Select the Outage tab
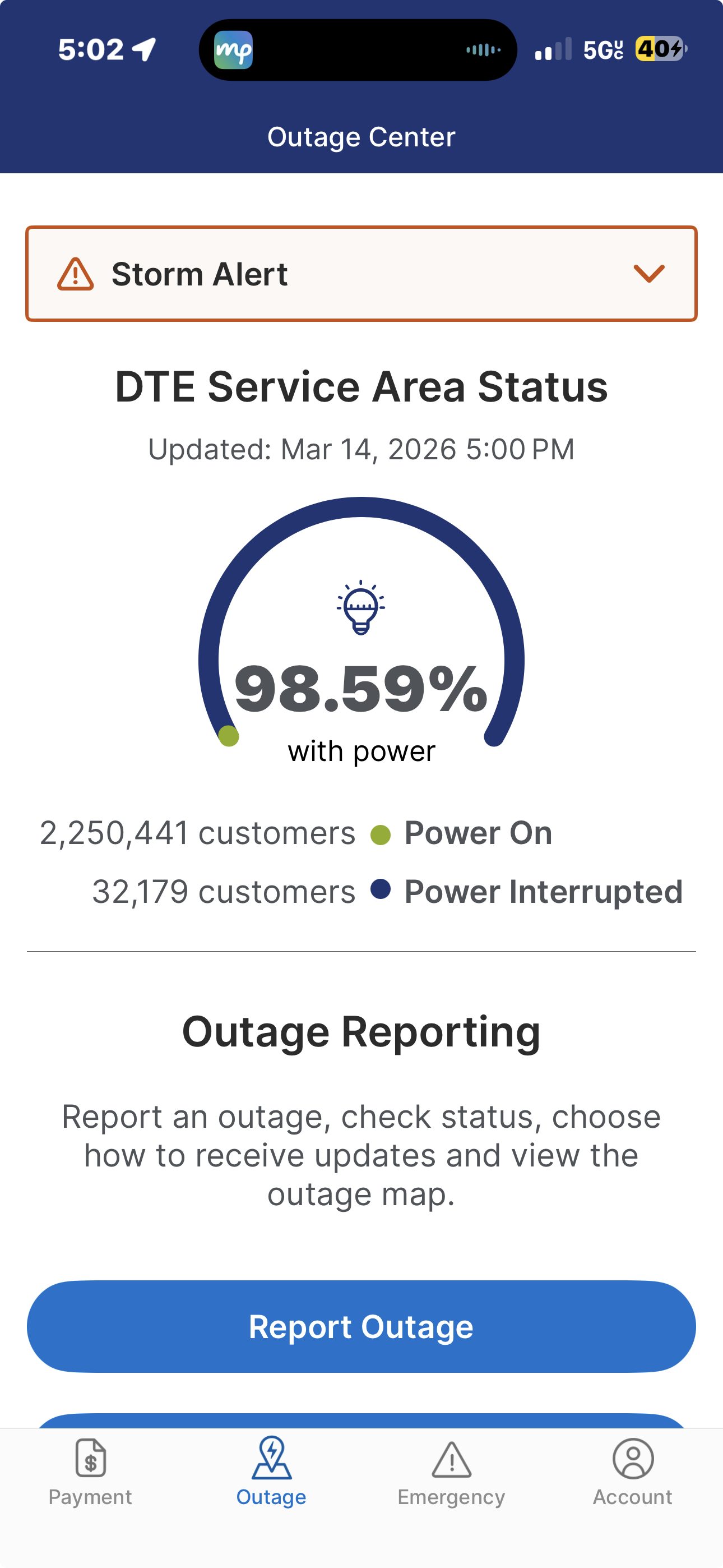This screenshot has width=723, height=1568. pyautogui.click(x=271, y=1472)
